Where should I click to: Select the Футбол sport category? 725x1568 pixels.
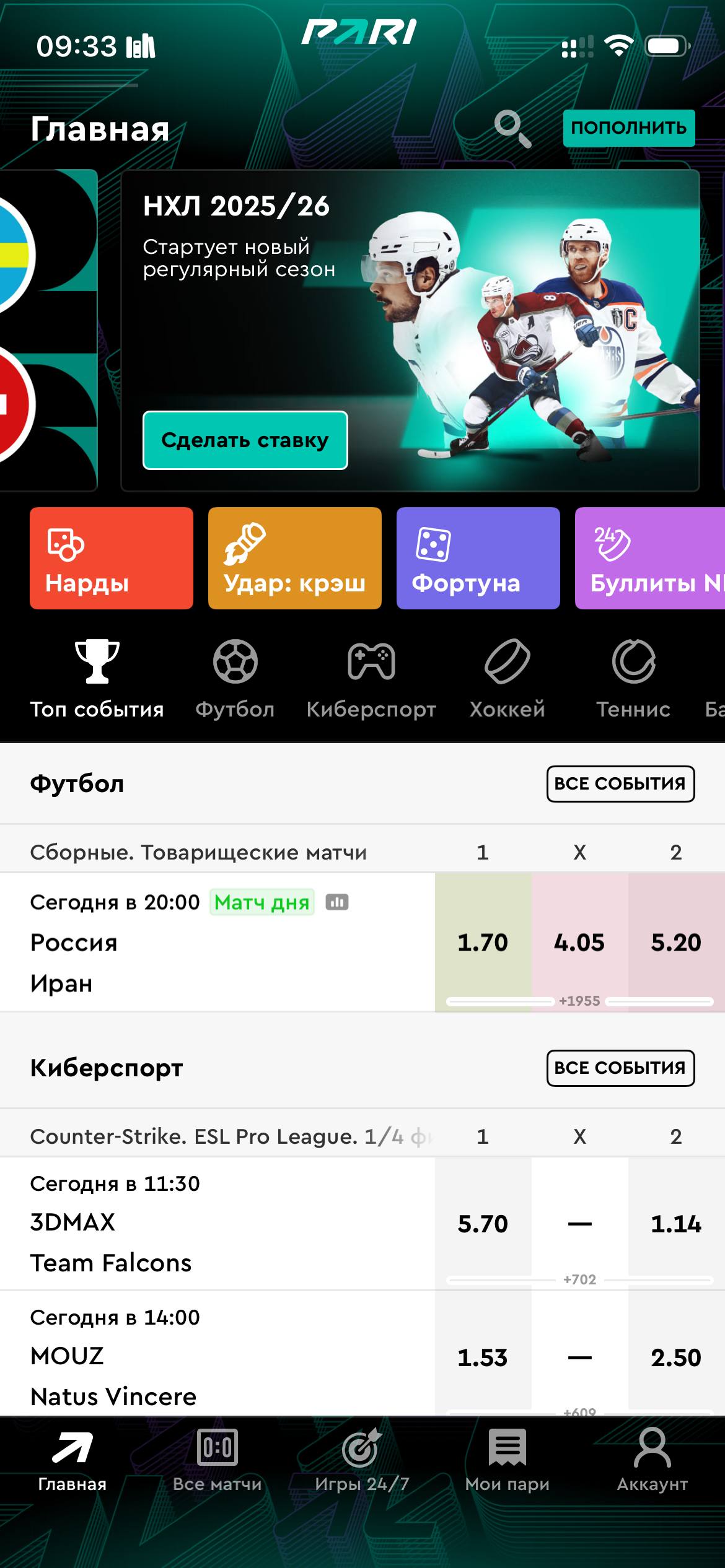pos(235,679)
